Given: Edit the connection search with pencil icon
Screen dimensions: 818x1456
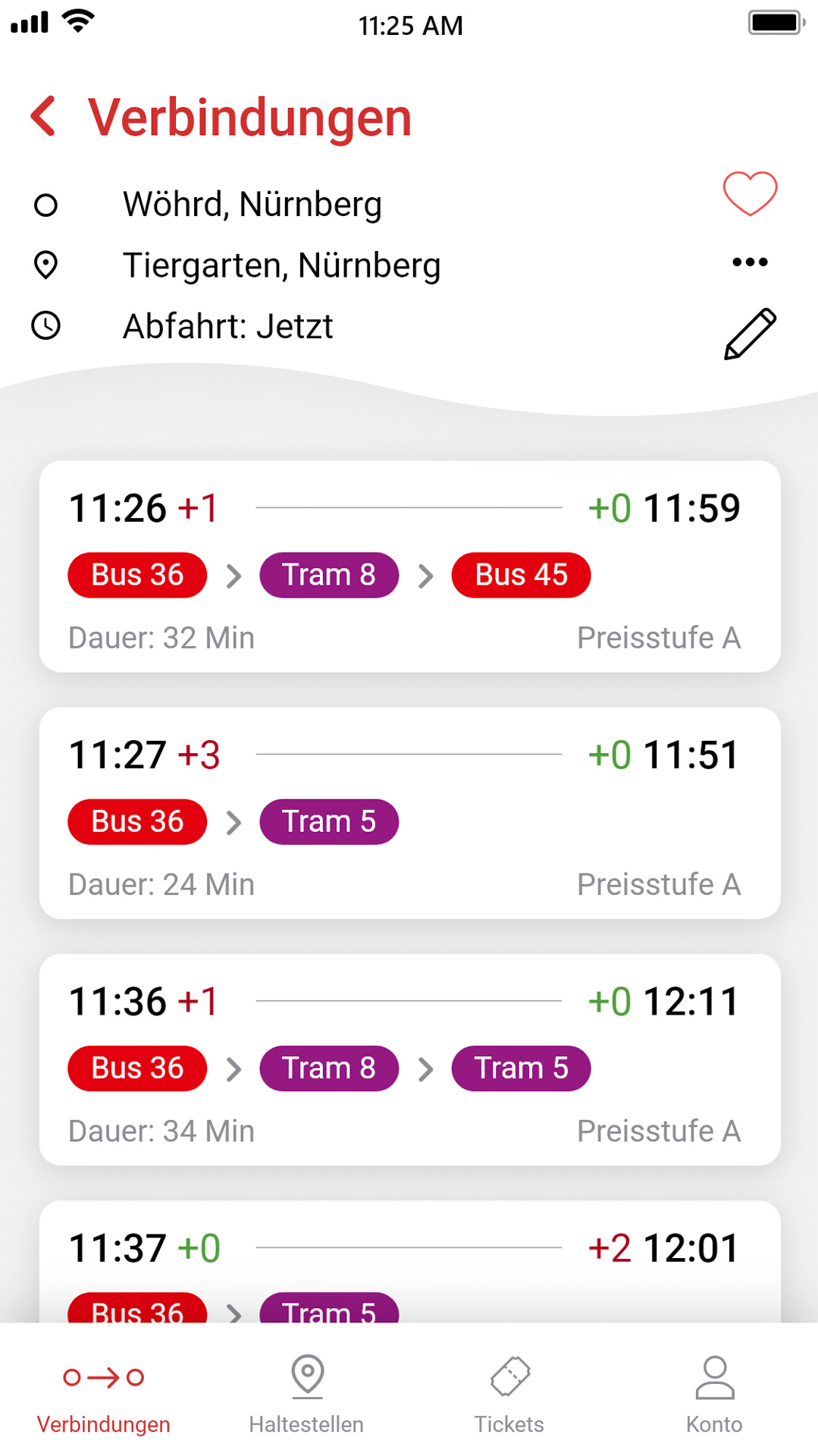Looking at the screenshot, I should click(x=750, y=334).
